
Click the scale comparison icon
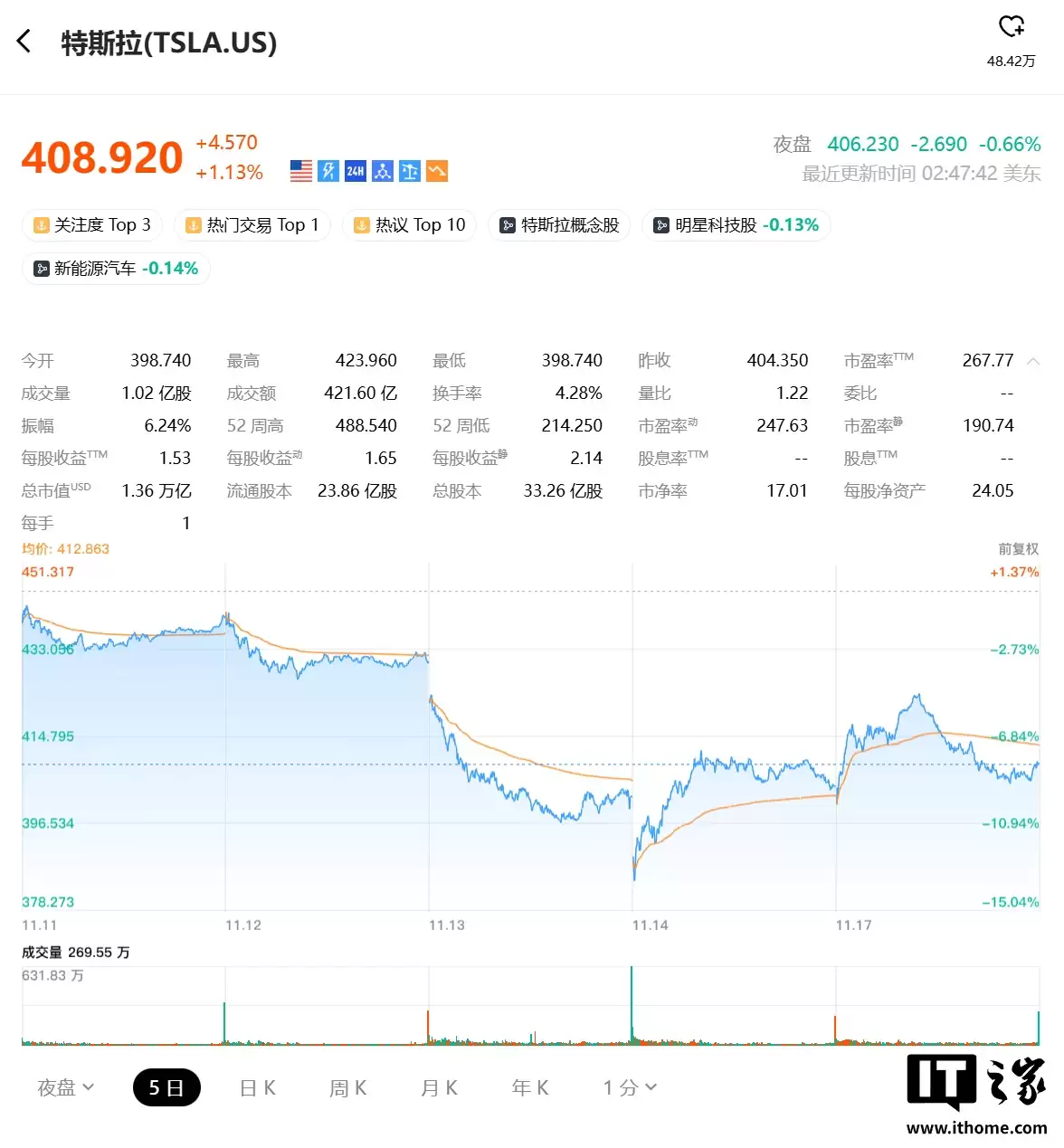tap(409, 171)
